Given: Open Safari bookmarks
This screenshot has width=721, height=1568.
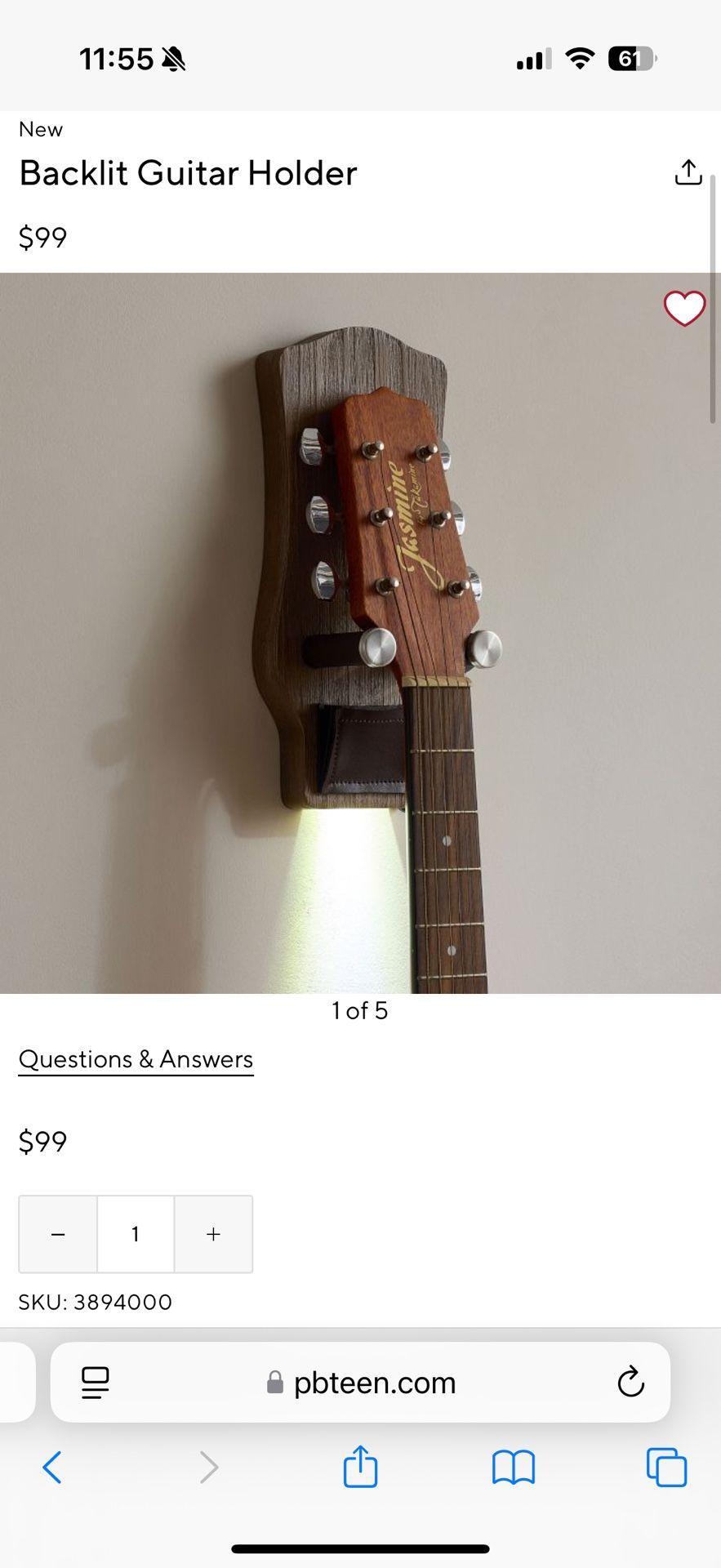Looking at the screenshot, I should coord(513,1468).
